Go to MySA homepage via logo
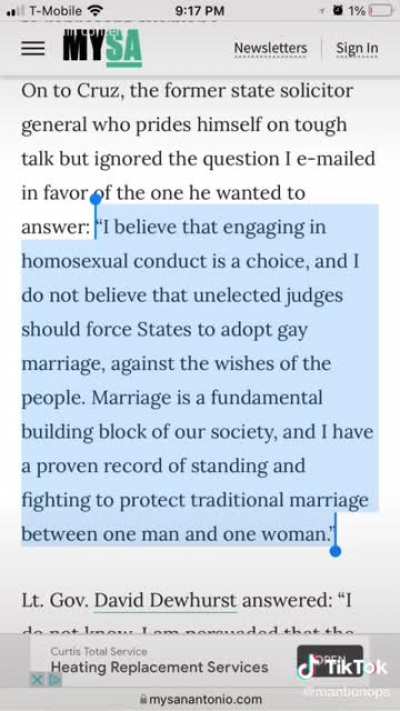This screenshot has height=711, width=400. coord(102,49)
